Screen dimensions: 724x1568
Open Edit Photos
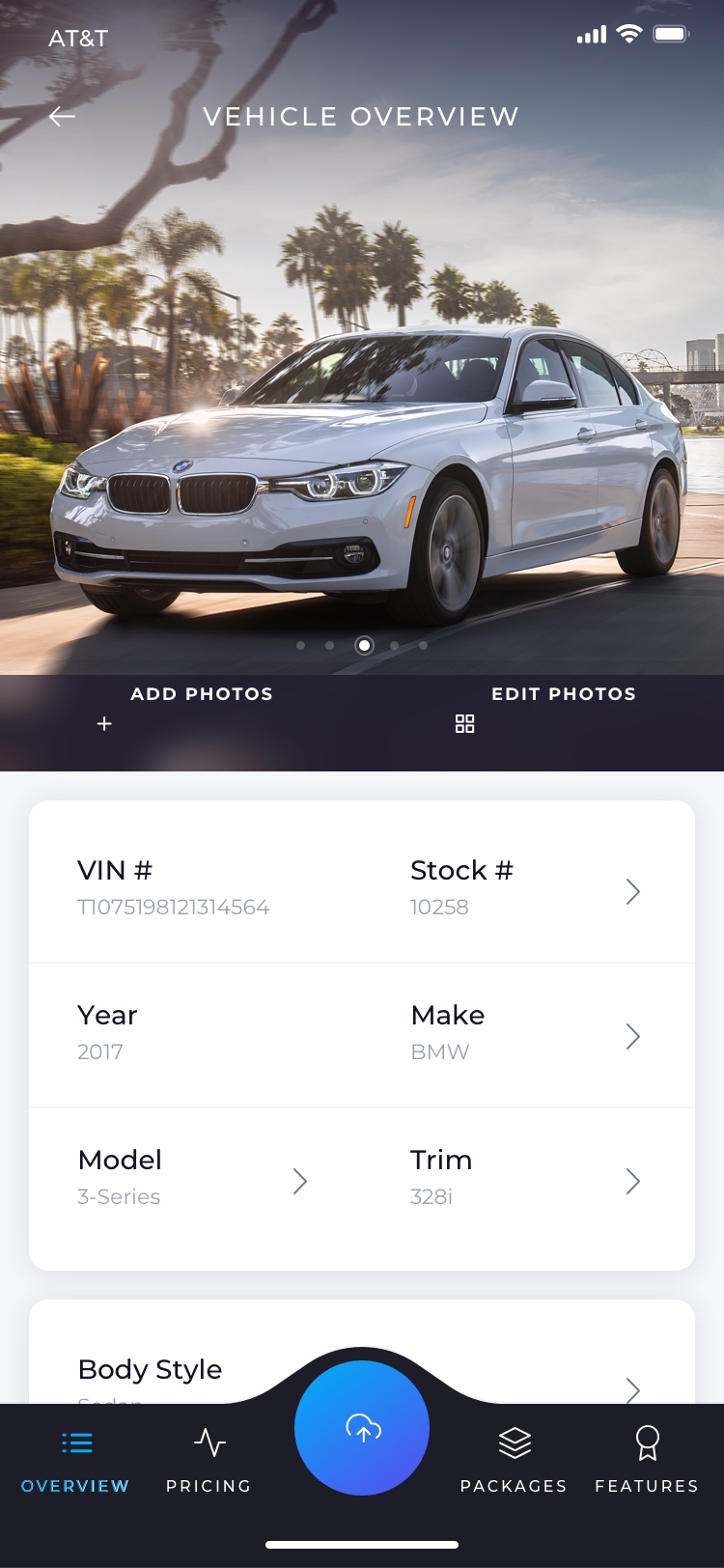coord(545,707)
